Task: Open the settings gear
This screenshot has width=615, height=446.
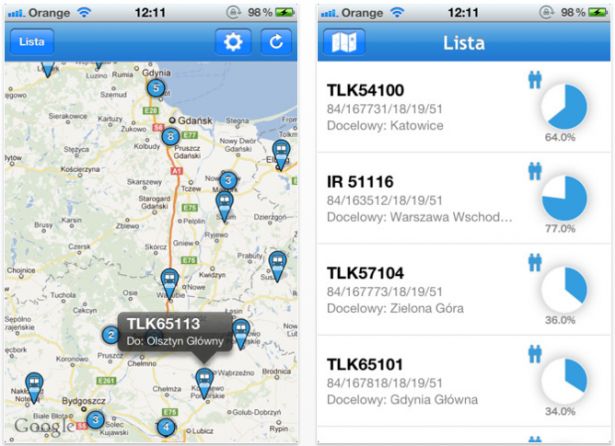Action: (234, 43)
